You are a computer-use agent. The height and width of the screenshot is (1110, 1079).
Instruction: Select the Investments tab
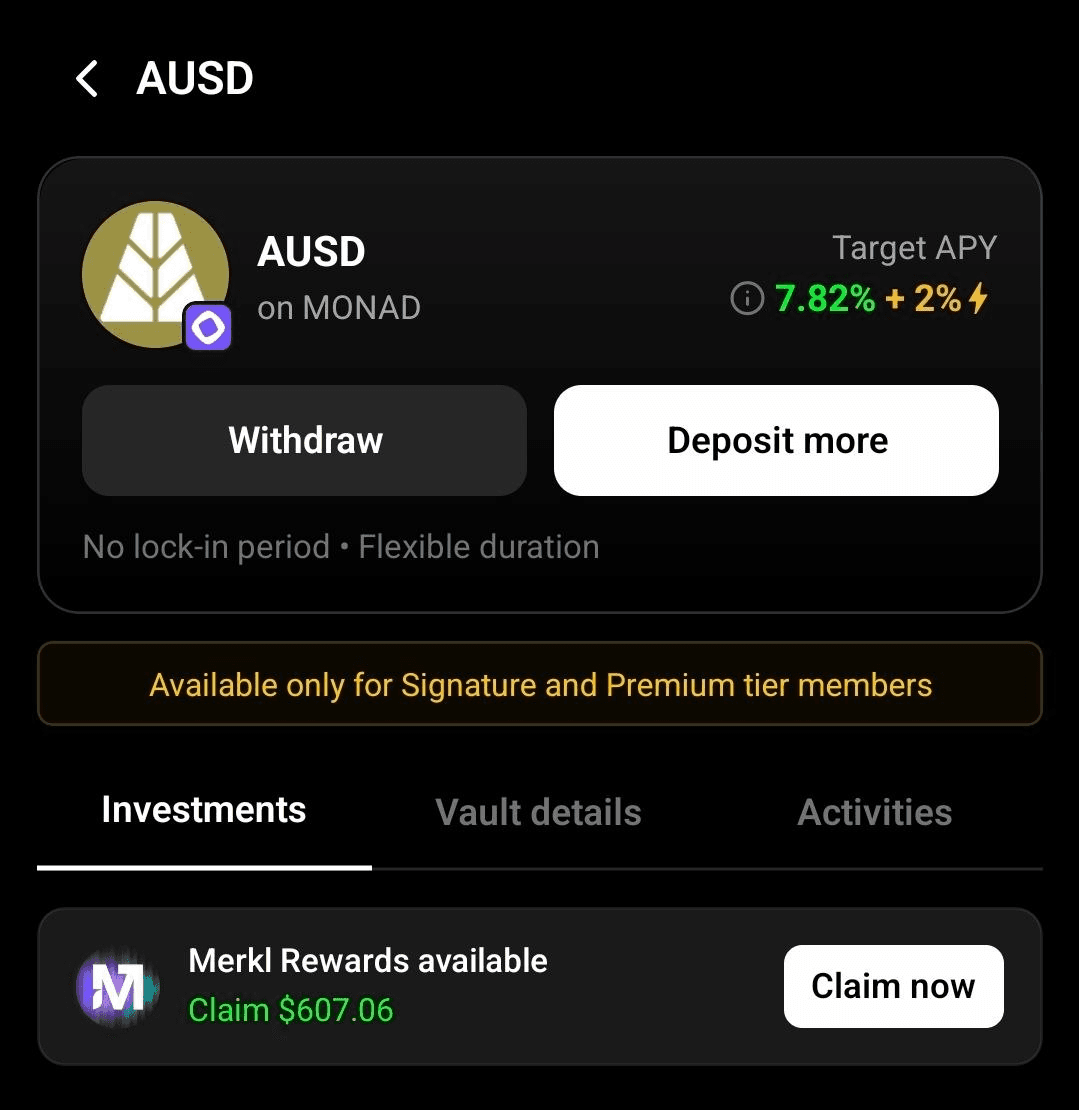pos(204,811)
